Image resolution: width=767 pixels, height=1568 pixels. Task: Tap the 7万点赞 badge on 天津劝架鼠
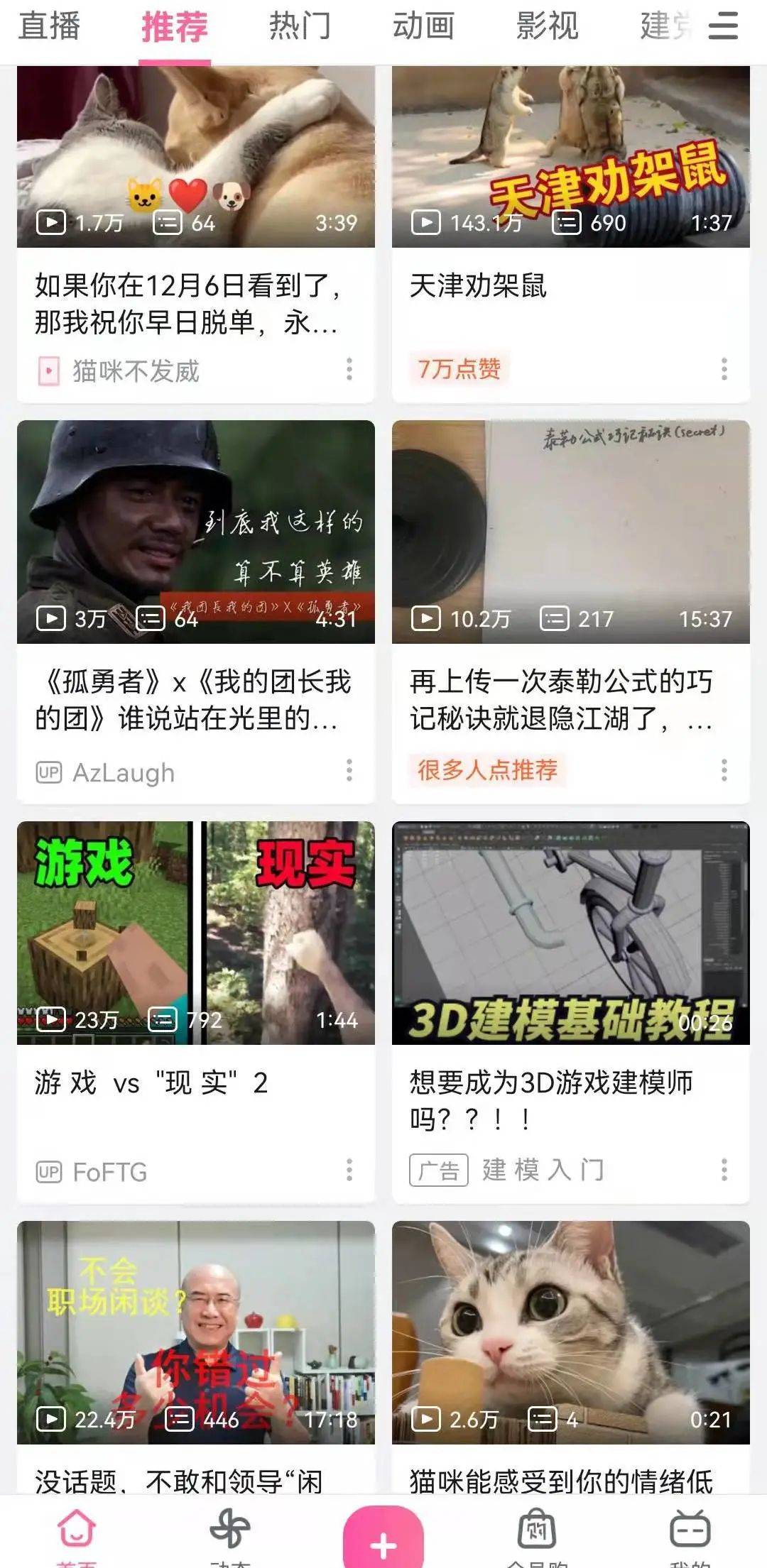click(460, 368)
